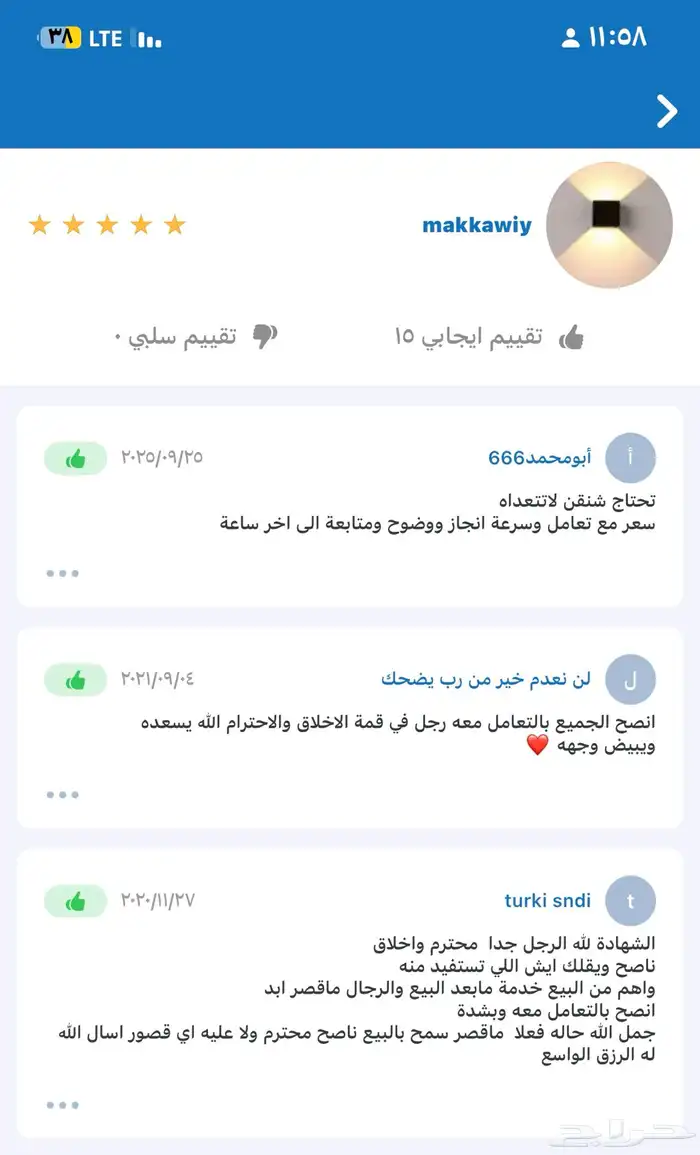Image resolution: width=700 pixels, height=1155 pixels.
Task: Go back using the header arrow
Action: pos(666,112)
